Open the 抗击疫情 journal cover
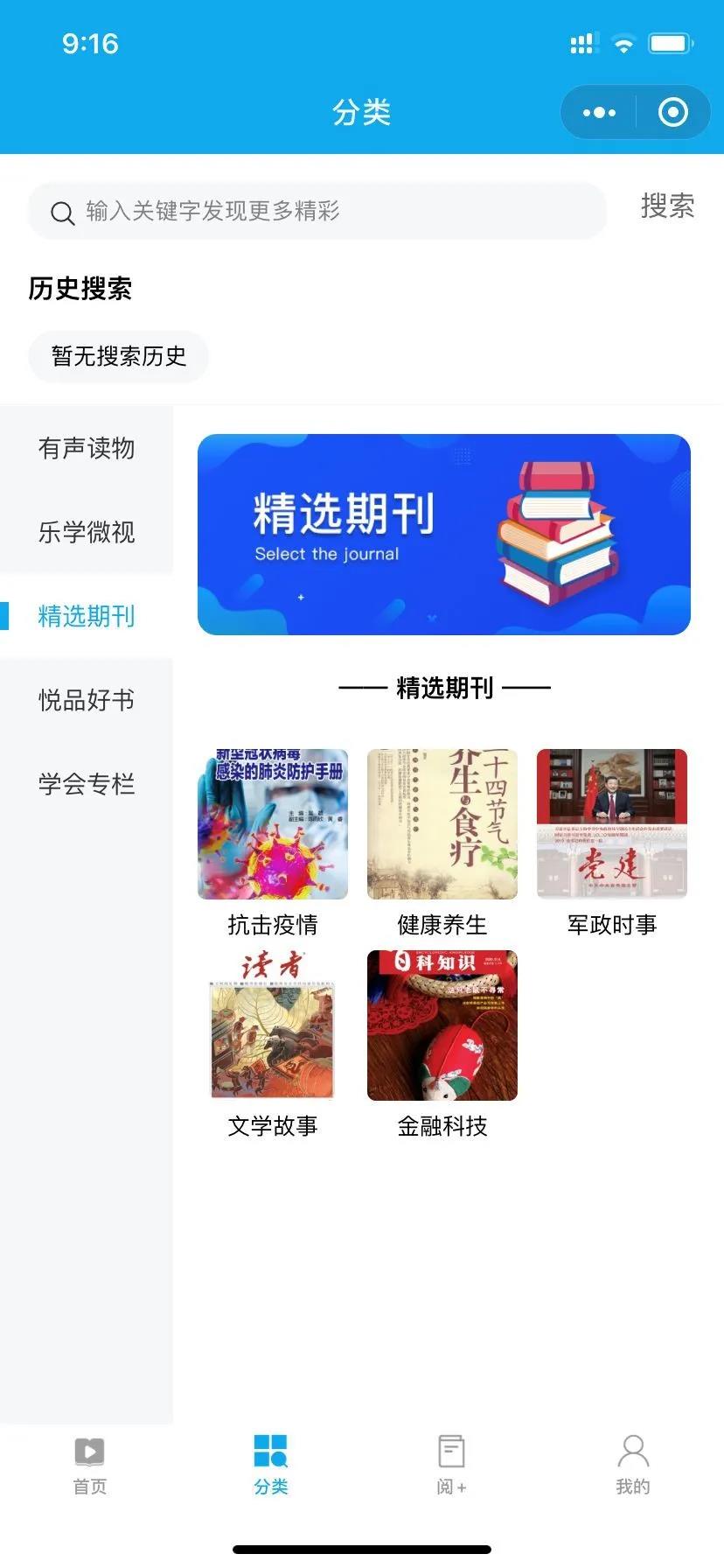Image resolution: width=724 pixels, height=1568 pixels. pyautogui.click(x=272, y=823)
